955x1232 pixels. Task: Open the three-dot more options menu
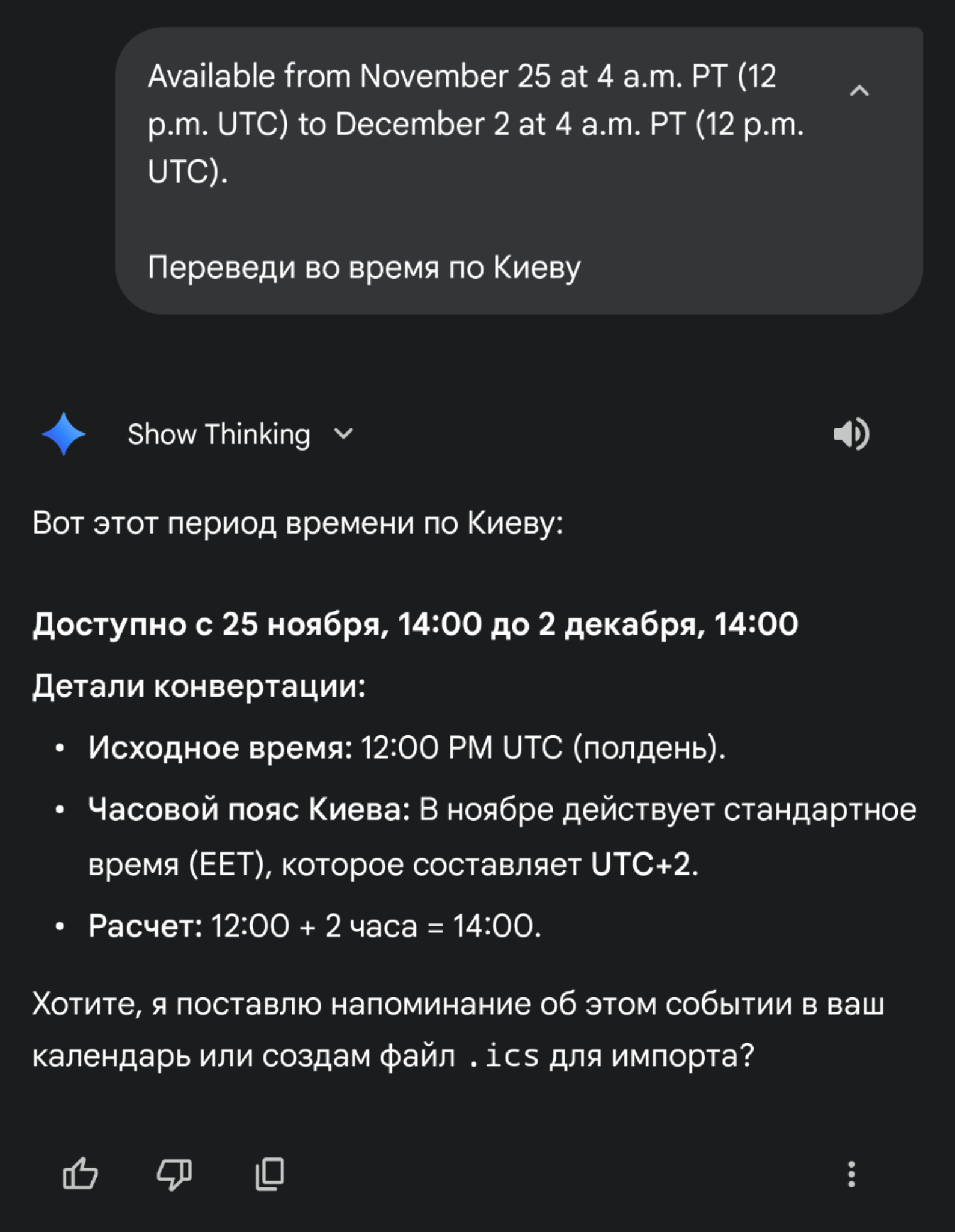click(x=851, y=1174)
